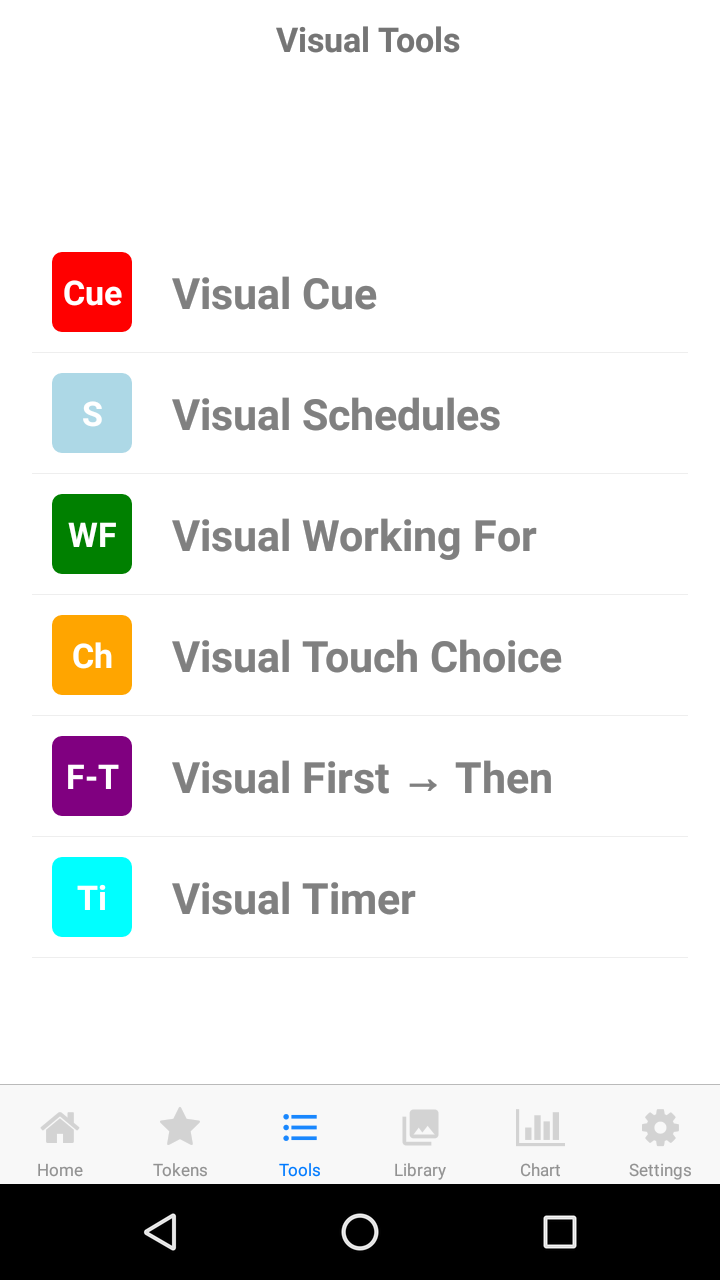The image size is (720, 1280).
Task: Open the orange Ch Touch Choice icon
Action: tap(91, 655)
